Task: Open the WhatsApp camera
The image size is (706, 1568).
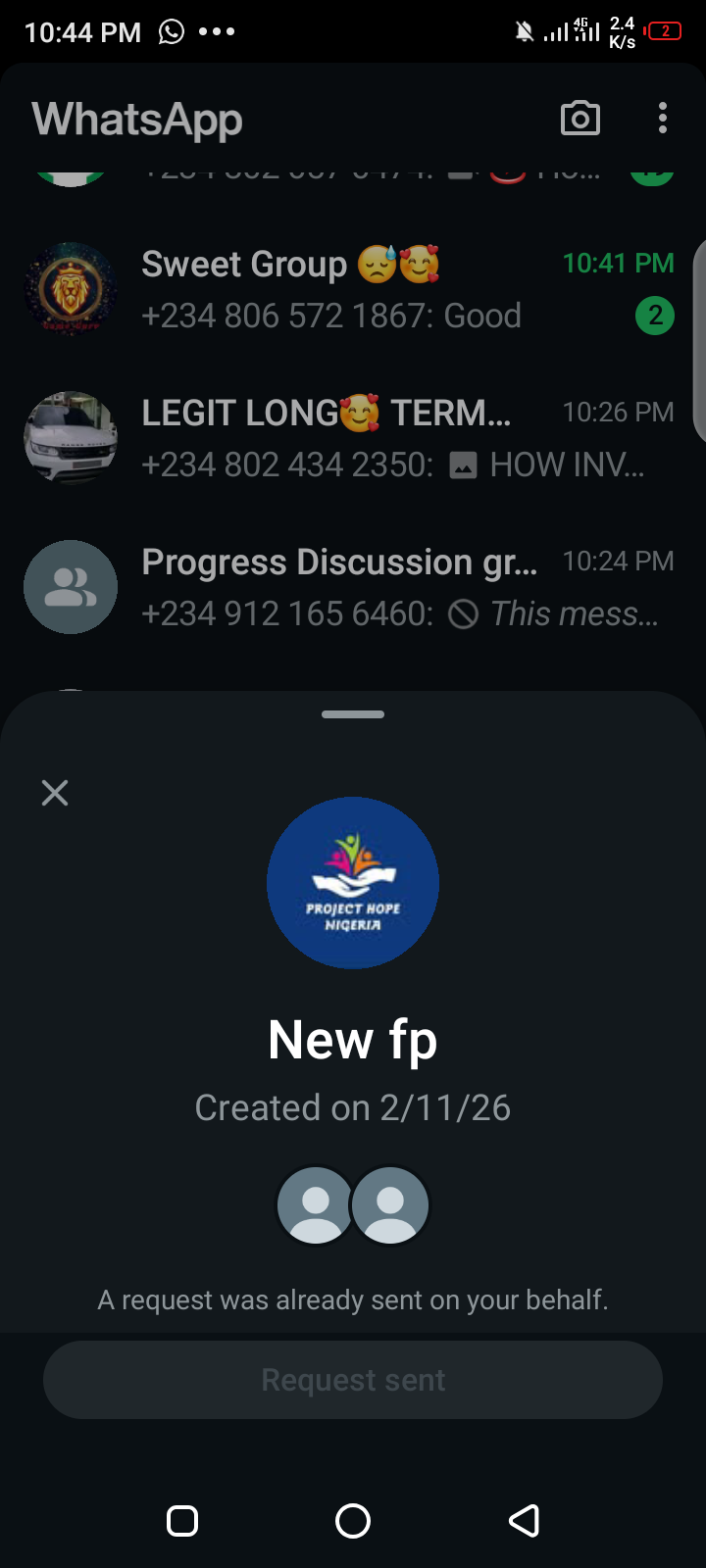Action: point(580,119)
